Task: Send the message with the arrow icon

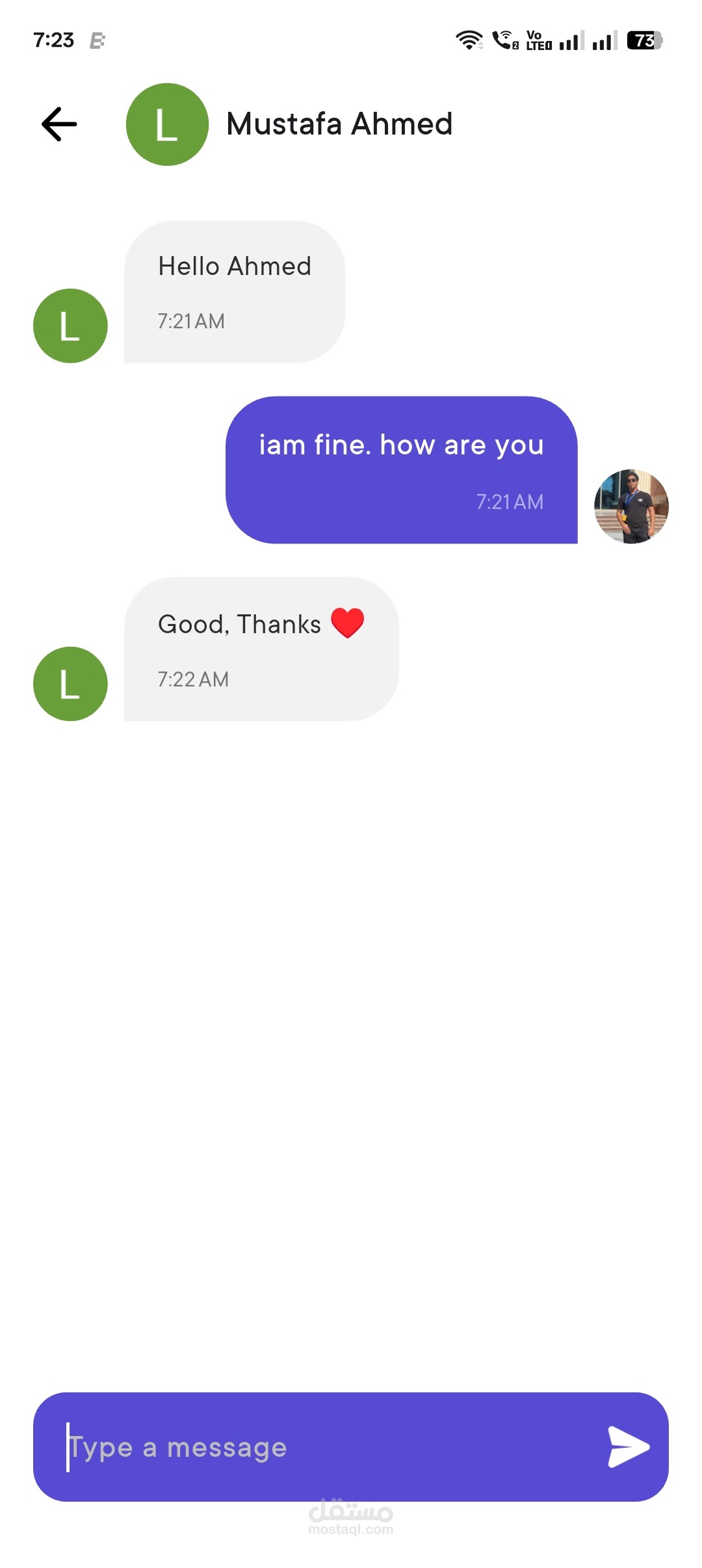Action: click(628, 1447)
